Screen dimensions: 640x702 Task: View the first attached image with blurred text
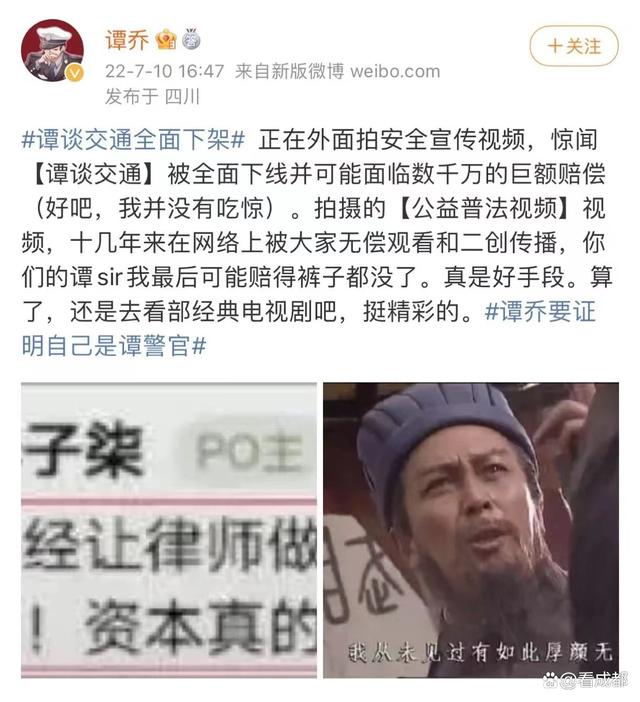click(x=169, y=529)
